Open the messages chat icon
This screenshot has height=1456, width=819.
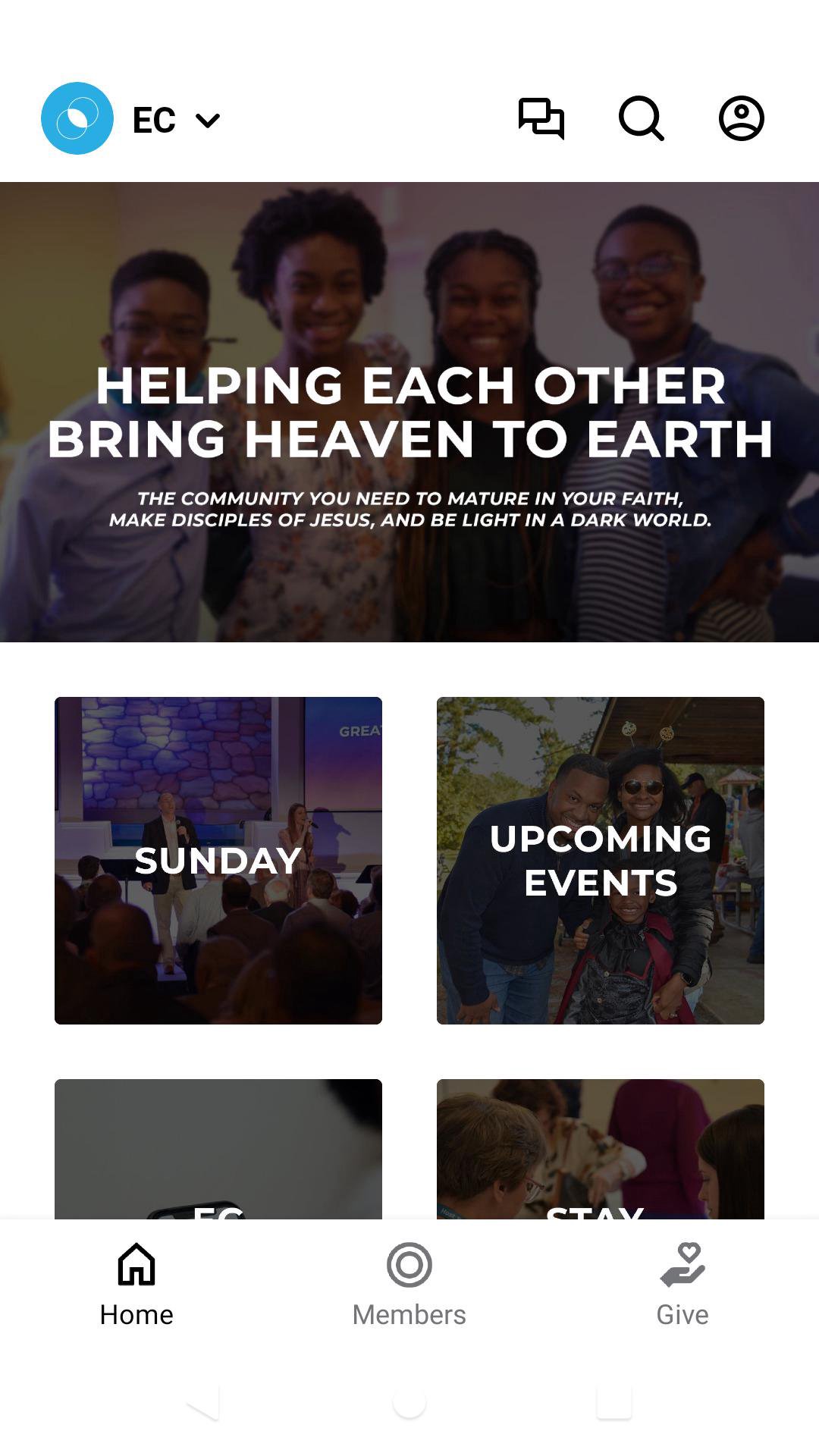tap(541, 118)
